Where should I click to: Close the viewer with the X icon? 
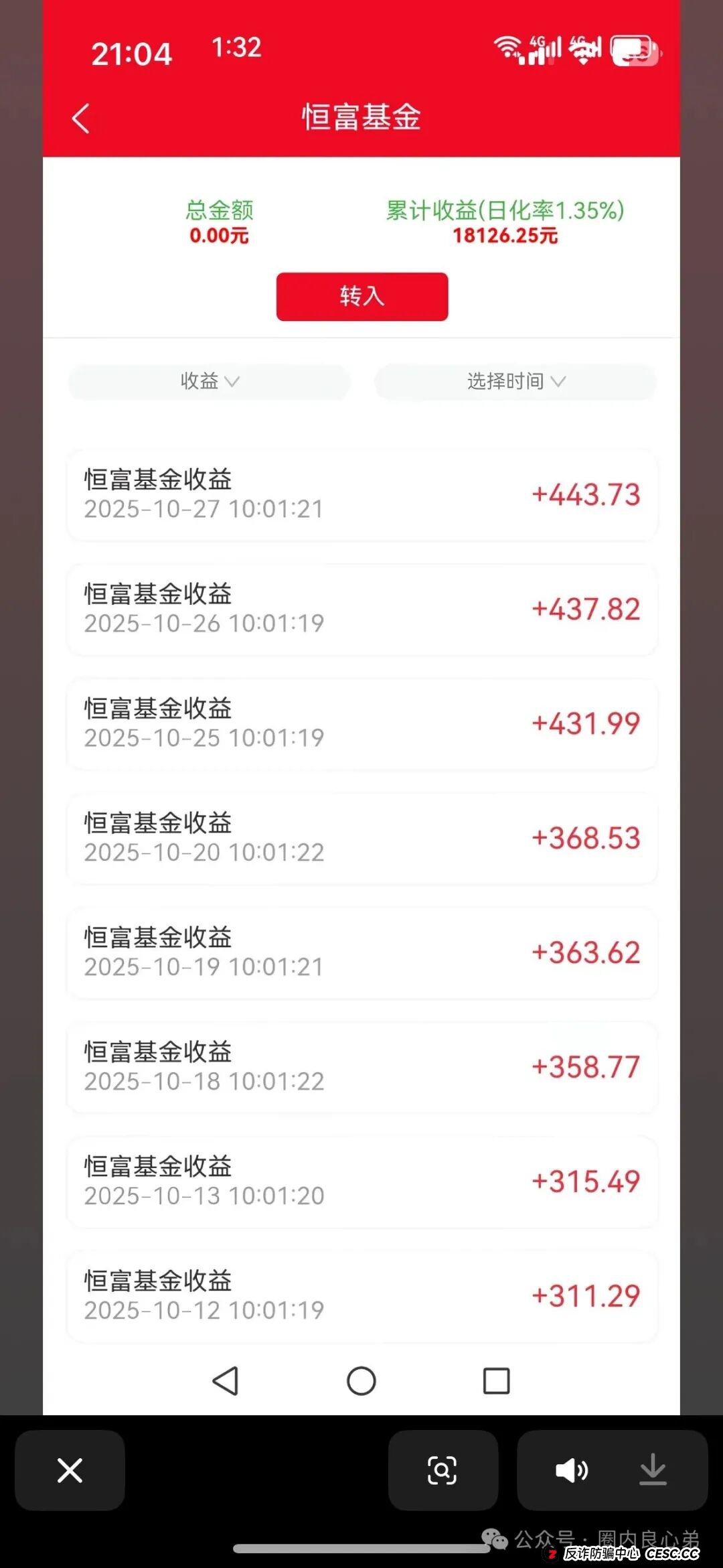tap(70, 1472)
